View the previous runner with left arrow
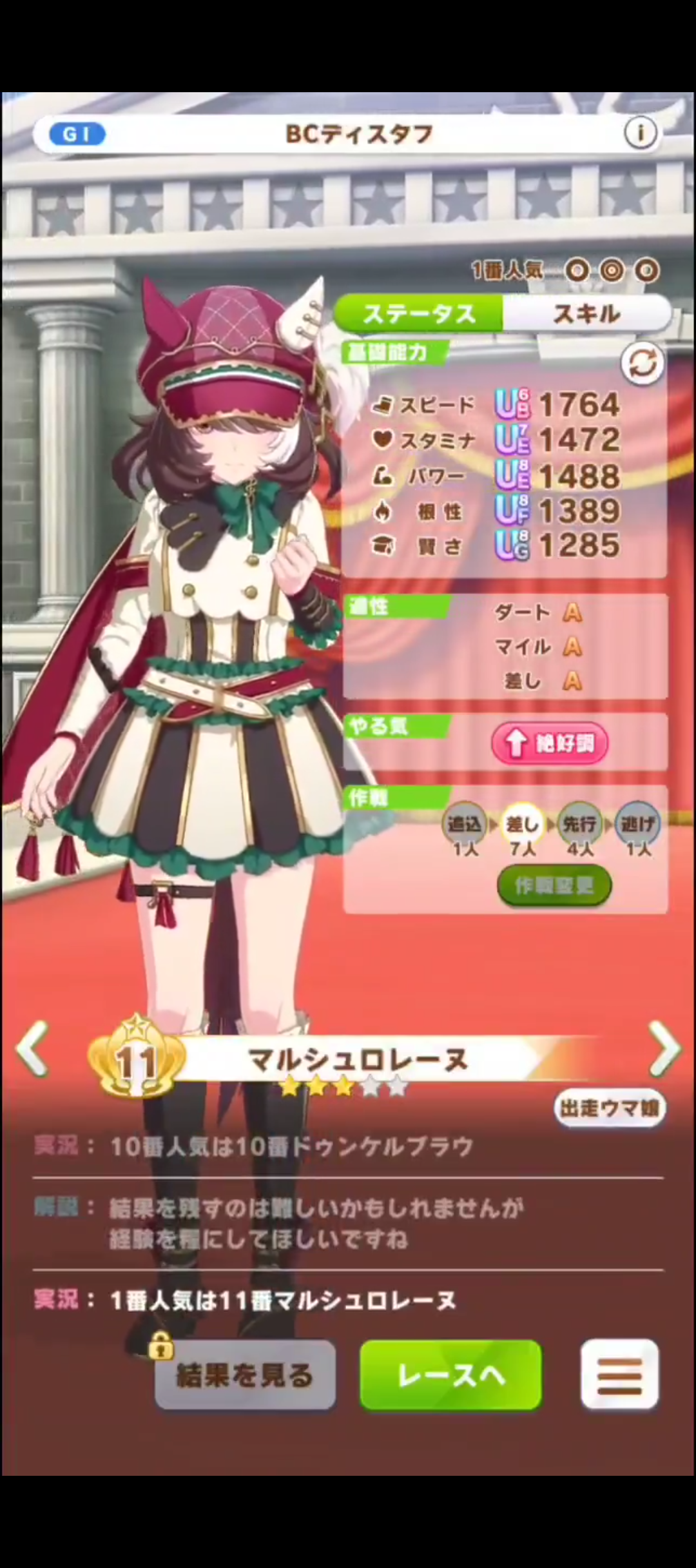 (32, 1049)
